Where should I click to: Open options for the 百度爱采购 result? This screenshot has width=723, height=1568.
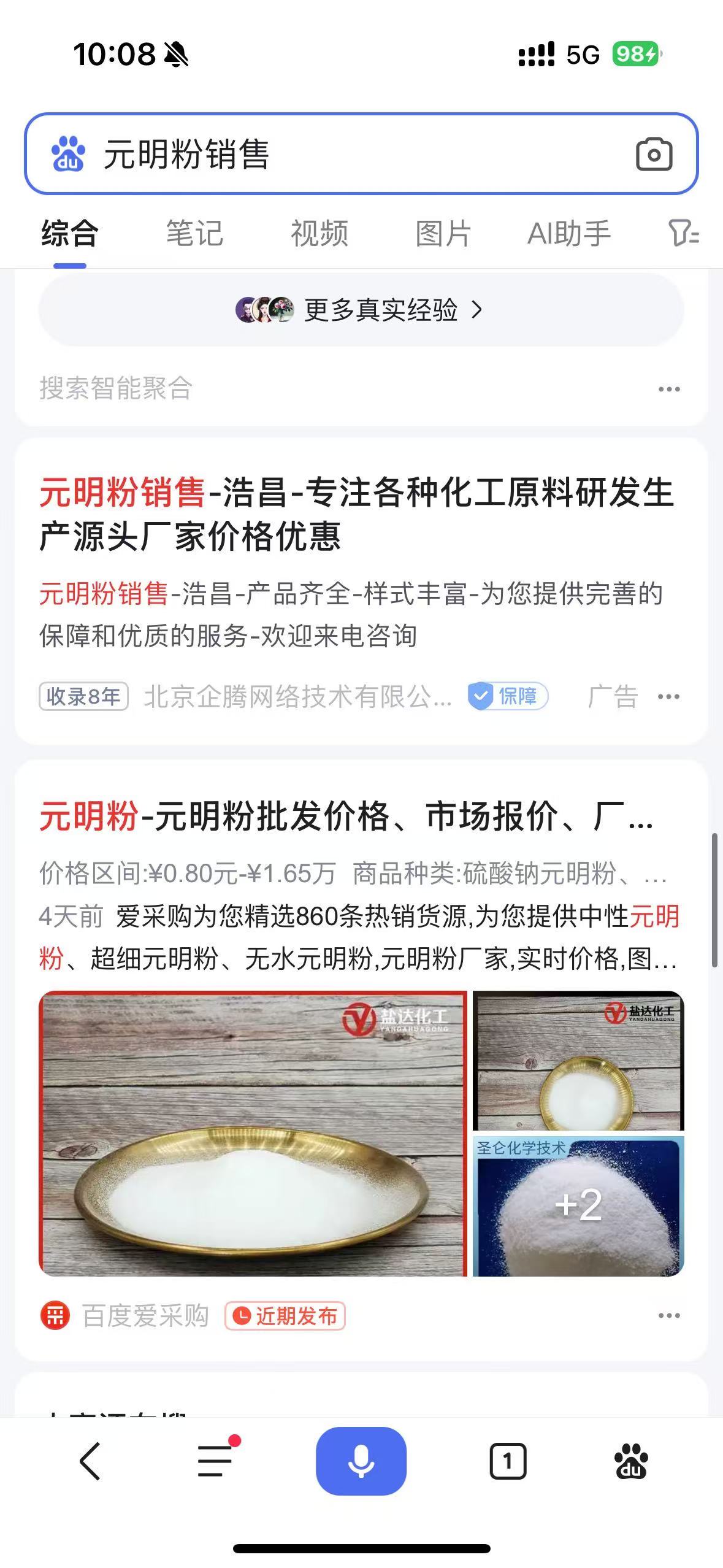(668, 1315)
